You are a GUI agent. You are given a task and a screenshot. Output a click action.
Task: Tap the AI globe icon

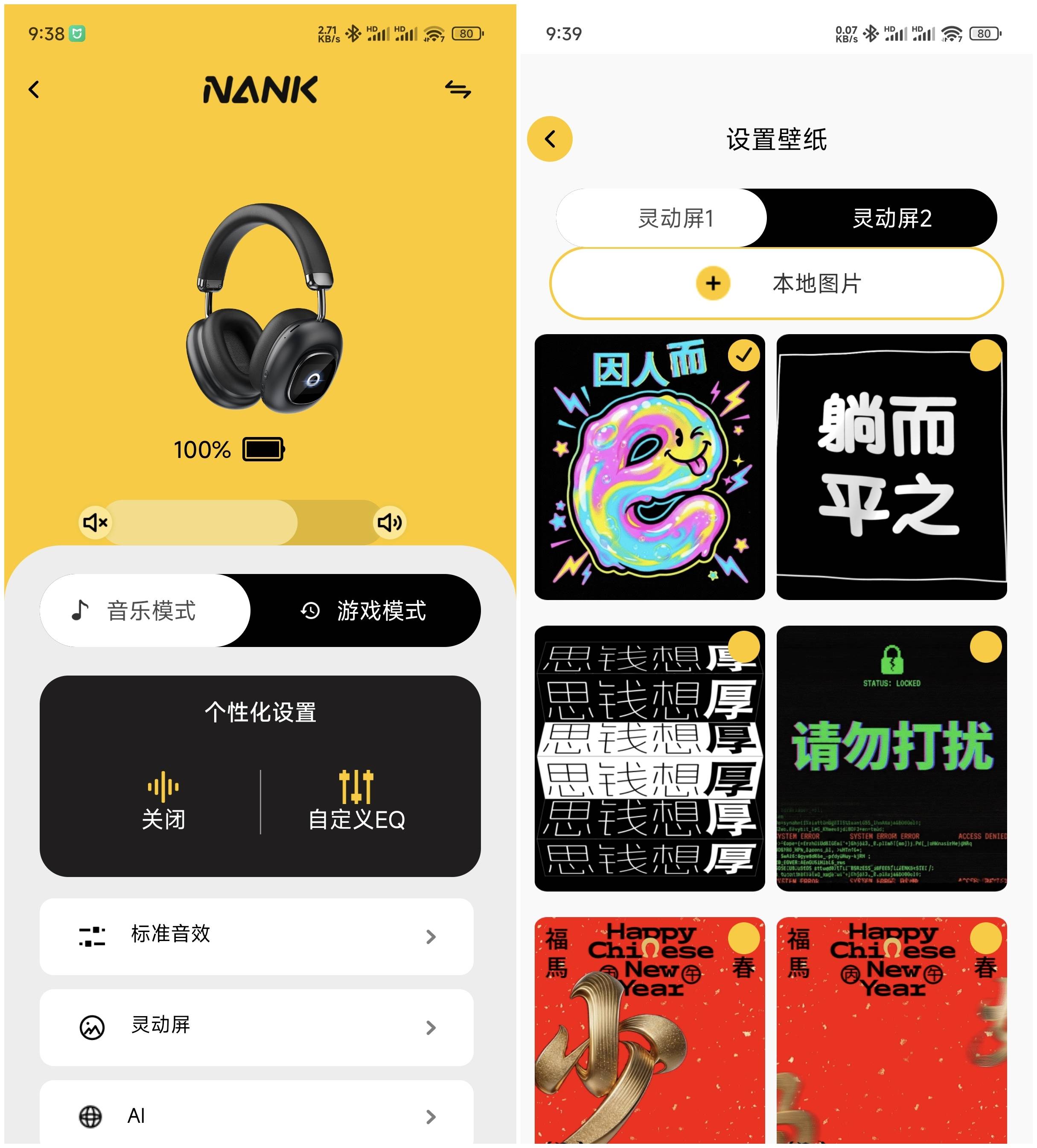[x=91, y=1116]
